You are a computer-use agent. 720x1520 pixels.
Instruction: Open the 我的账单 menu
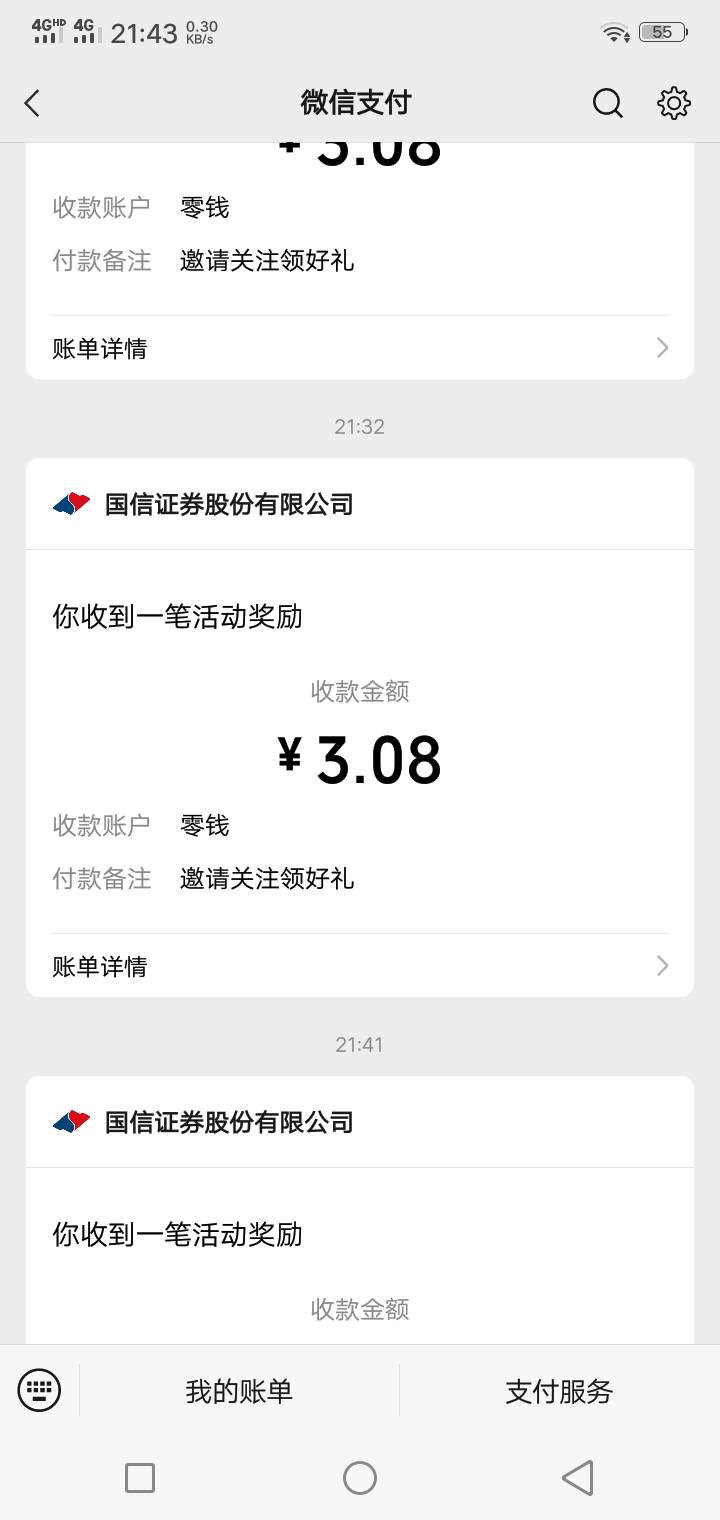(239, 1391)
